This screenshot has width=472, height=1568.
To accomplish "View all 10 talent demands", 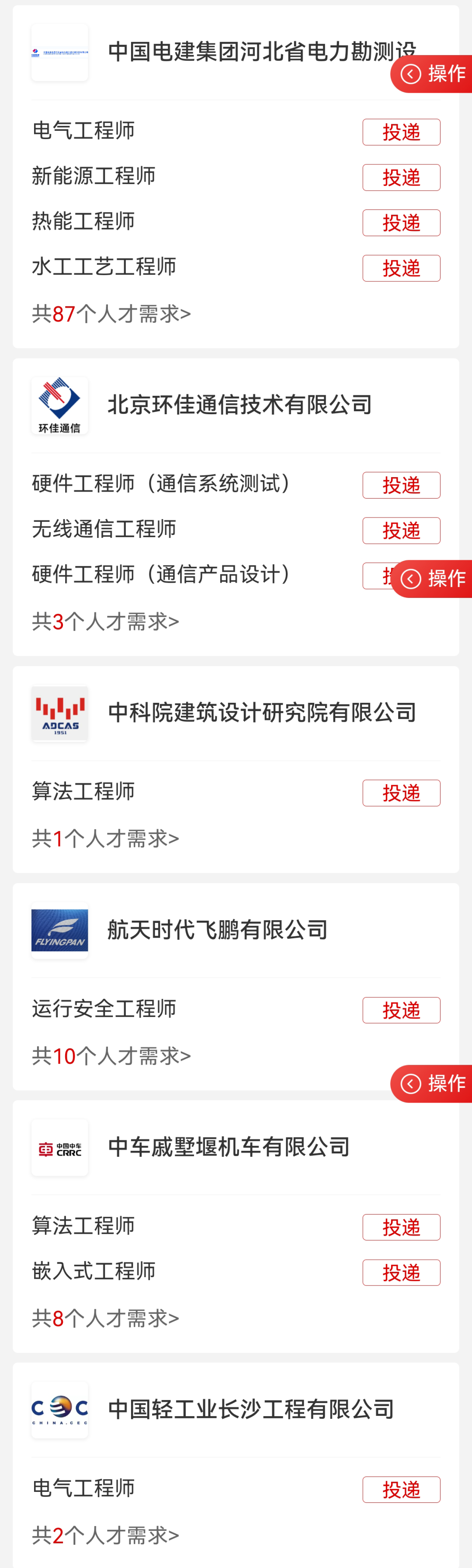I will click(x=111, y=1056).
